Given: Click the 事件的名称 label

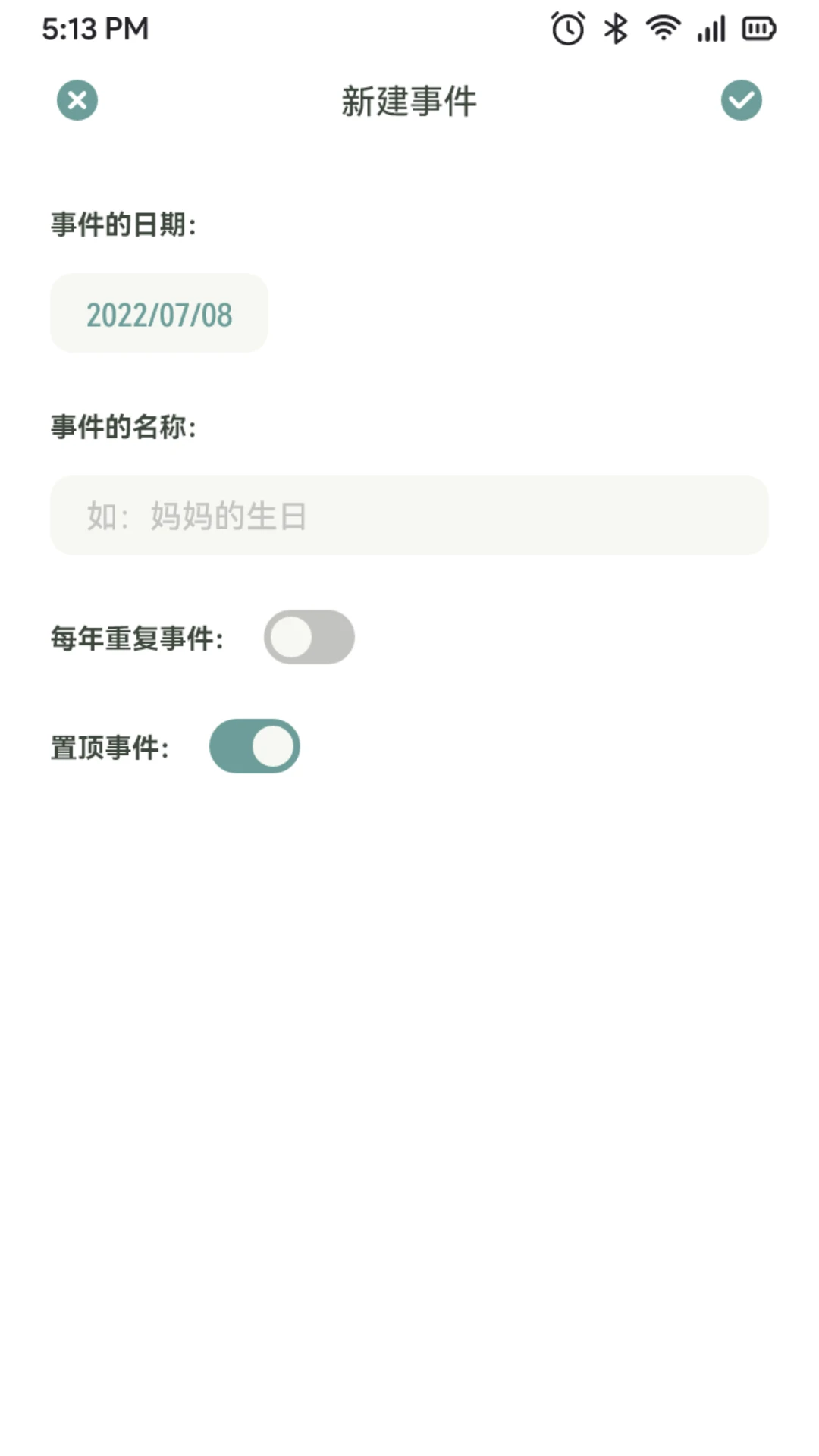Looking at the screenshot, I should pyautogui.click(x=124, y=425).
